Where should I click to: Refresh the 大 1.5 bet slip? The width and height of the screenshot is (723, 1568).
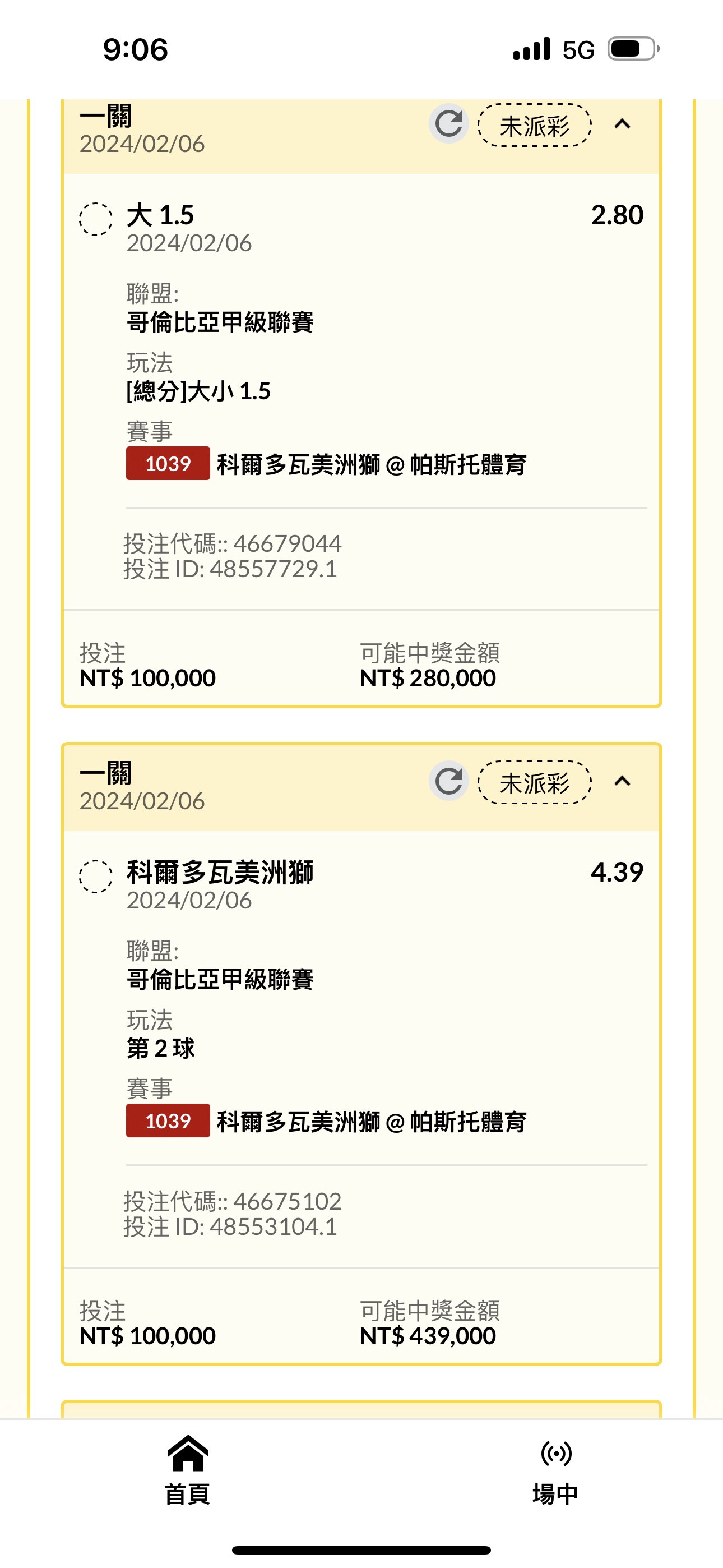(448, 124)
